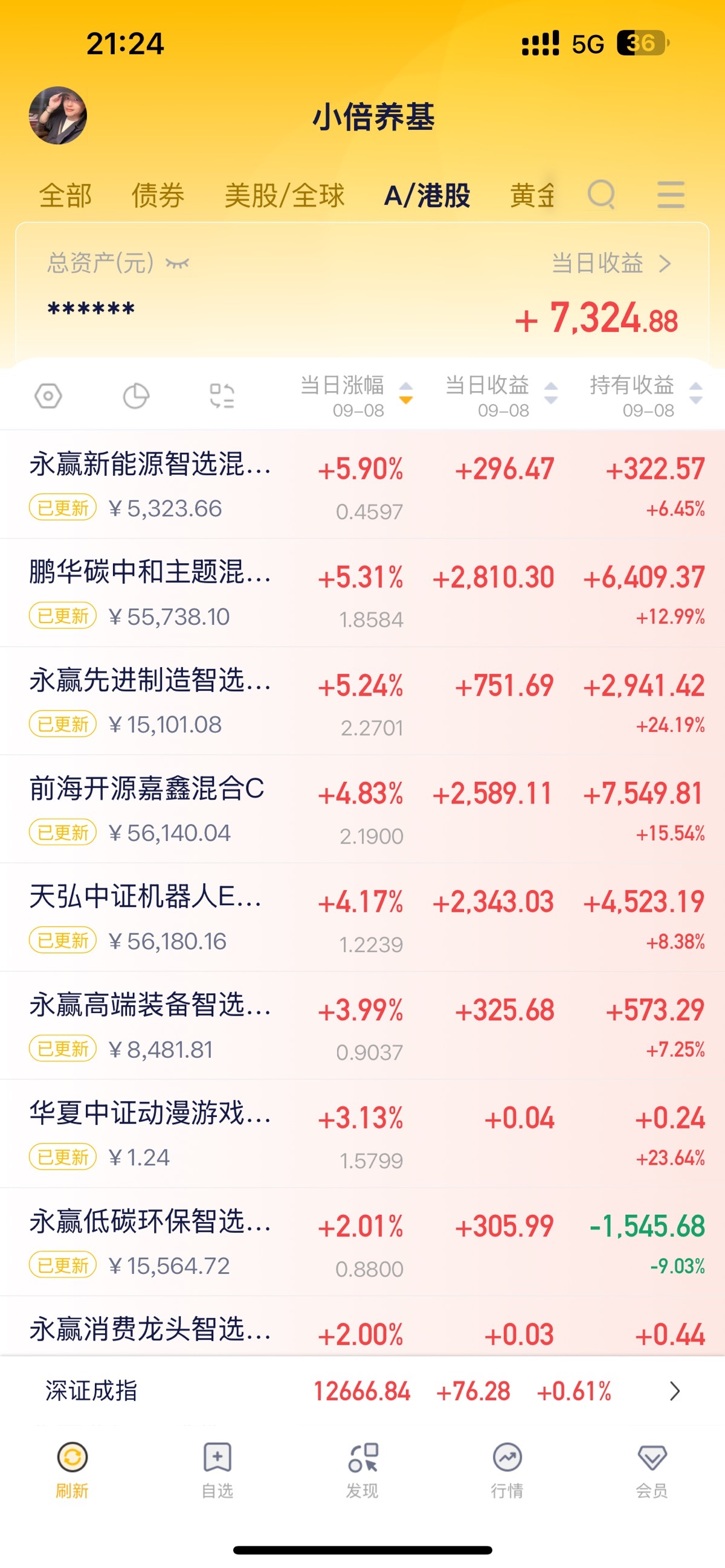Select the 美股/全球 tab
The image size is (725, 1568).
(284, 196)
